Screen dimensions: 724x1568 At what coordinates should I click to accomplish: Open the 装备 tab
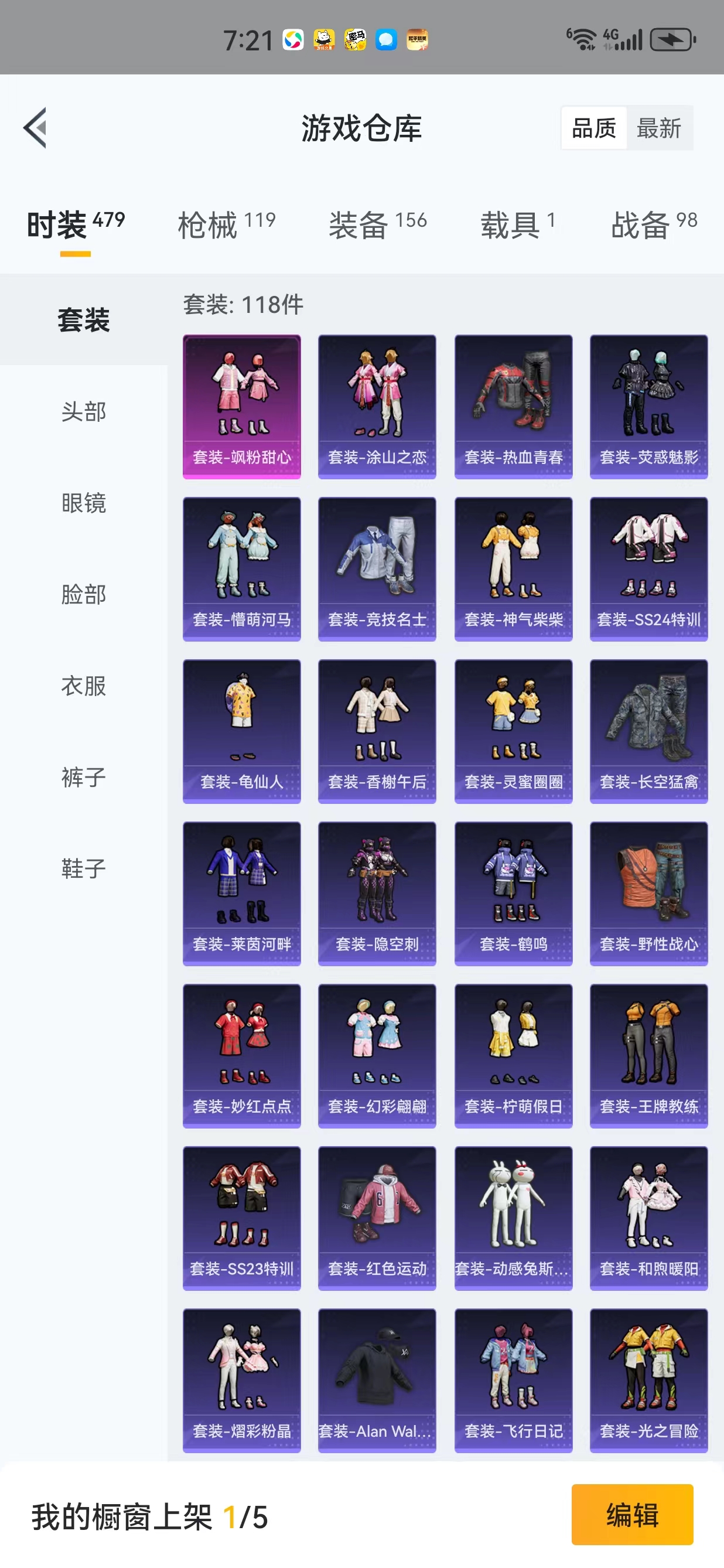click(x=378, y=224)
